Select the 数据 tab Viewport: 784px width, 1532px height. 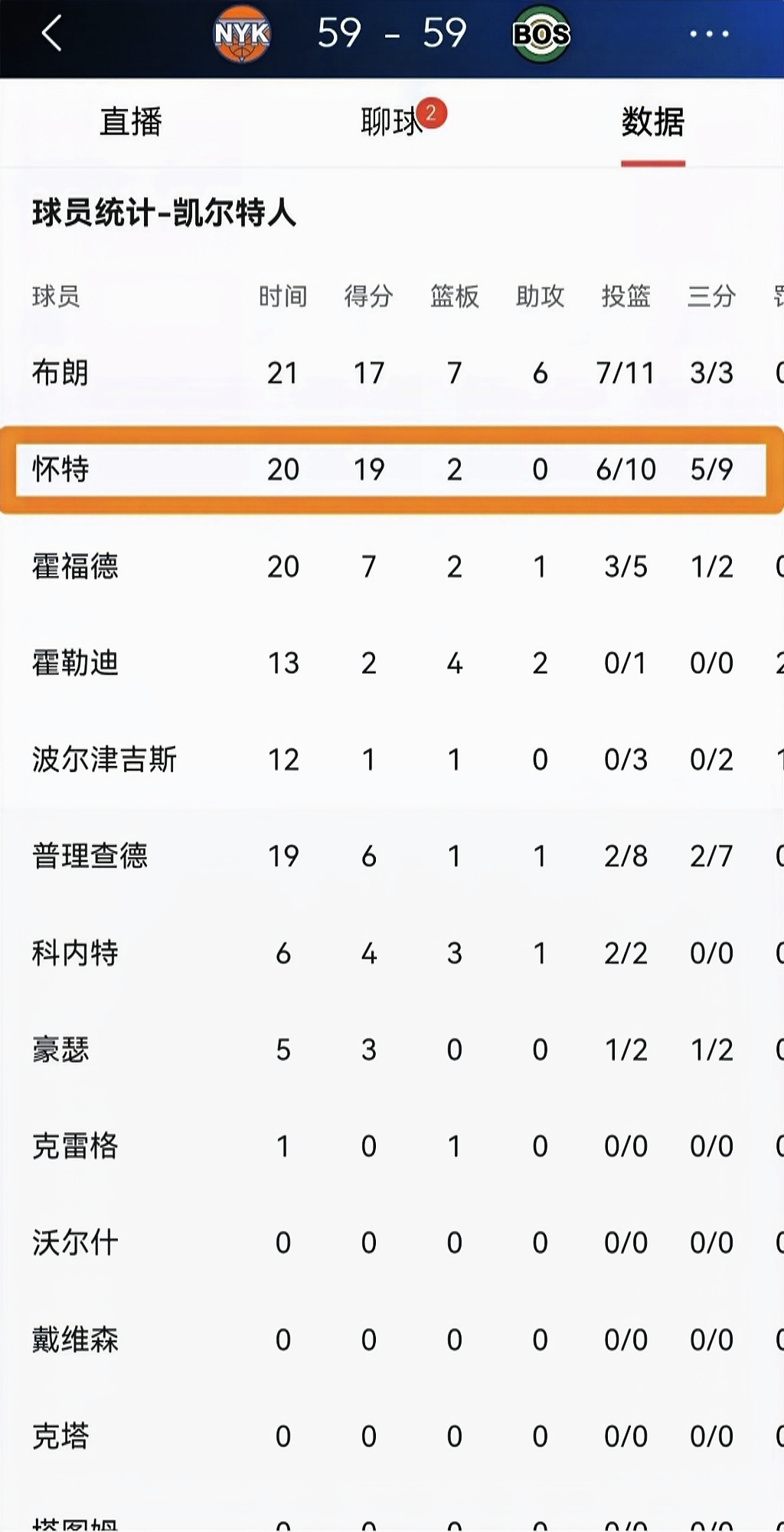654,123
